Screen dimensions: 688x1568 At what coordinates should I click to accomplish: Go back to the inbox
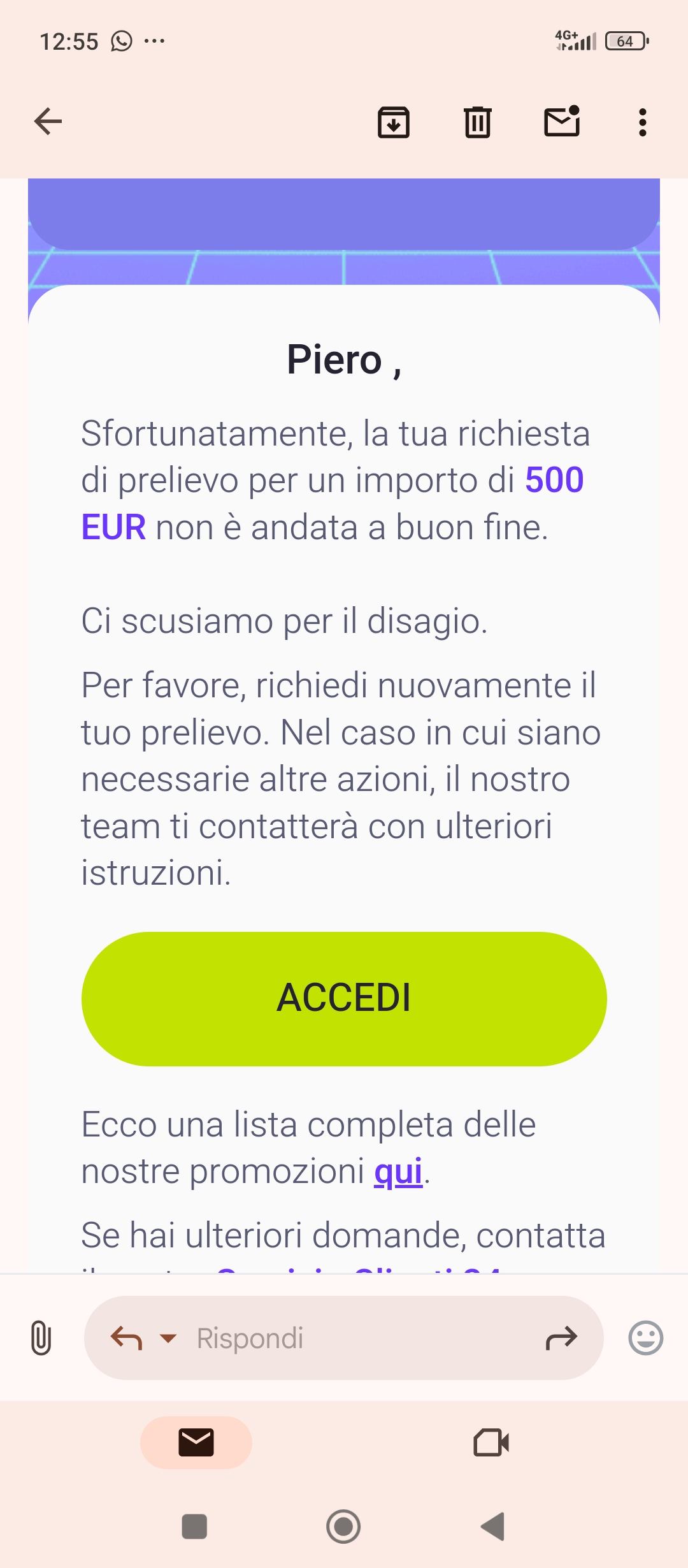pos(48,121)
